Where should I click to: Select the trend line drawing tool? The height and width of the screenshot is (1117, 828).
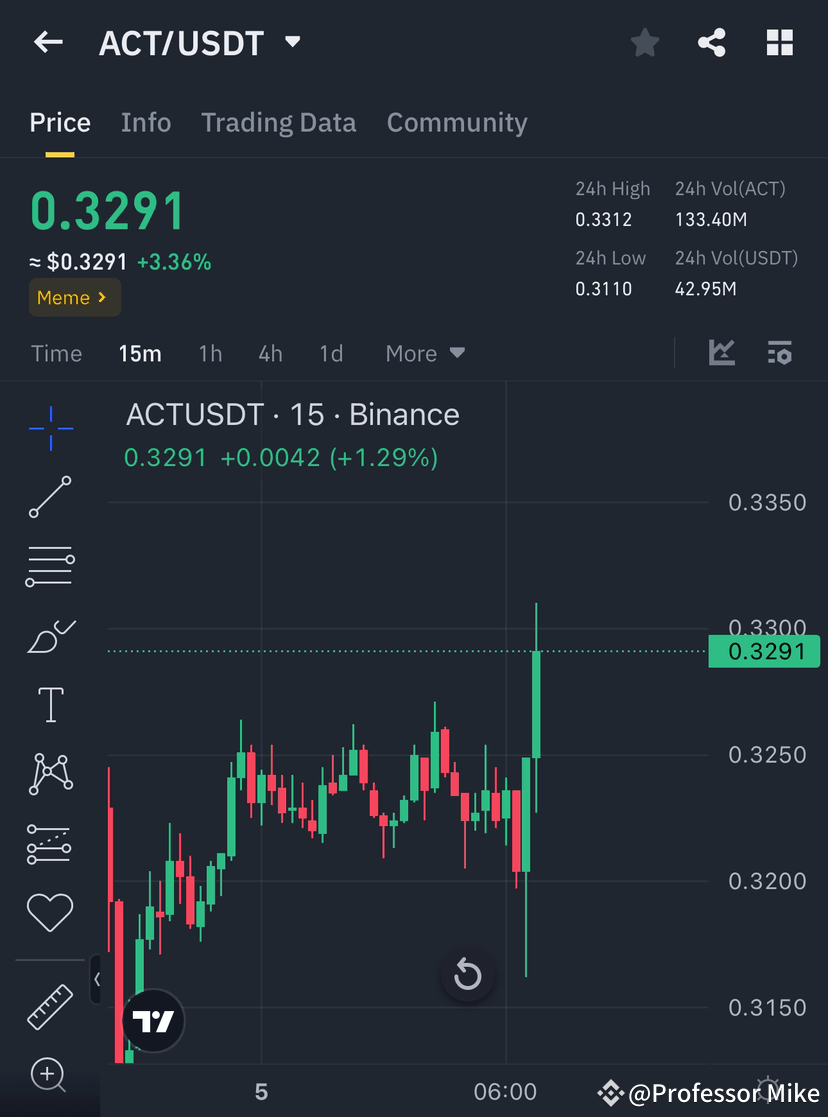(x=50, y=497)
